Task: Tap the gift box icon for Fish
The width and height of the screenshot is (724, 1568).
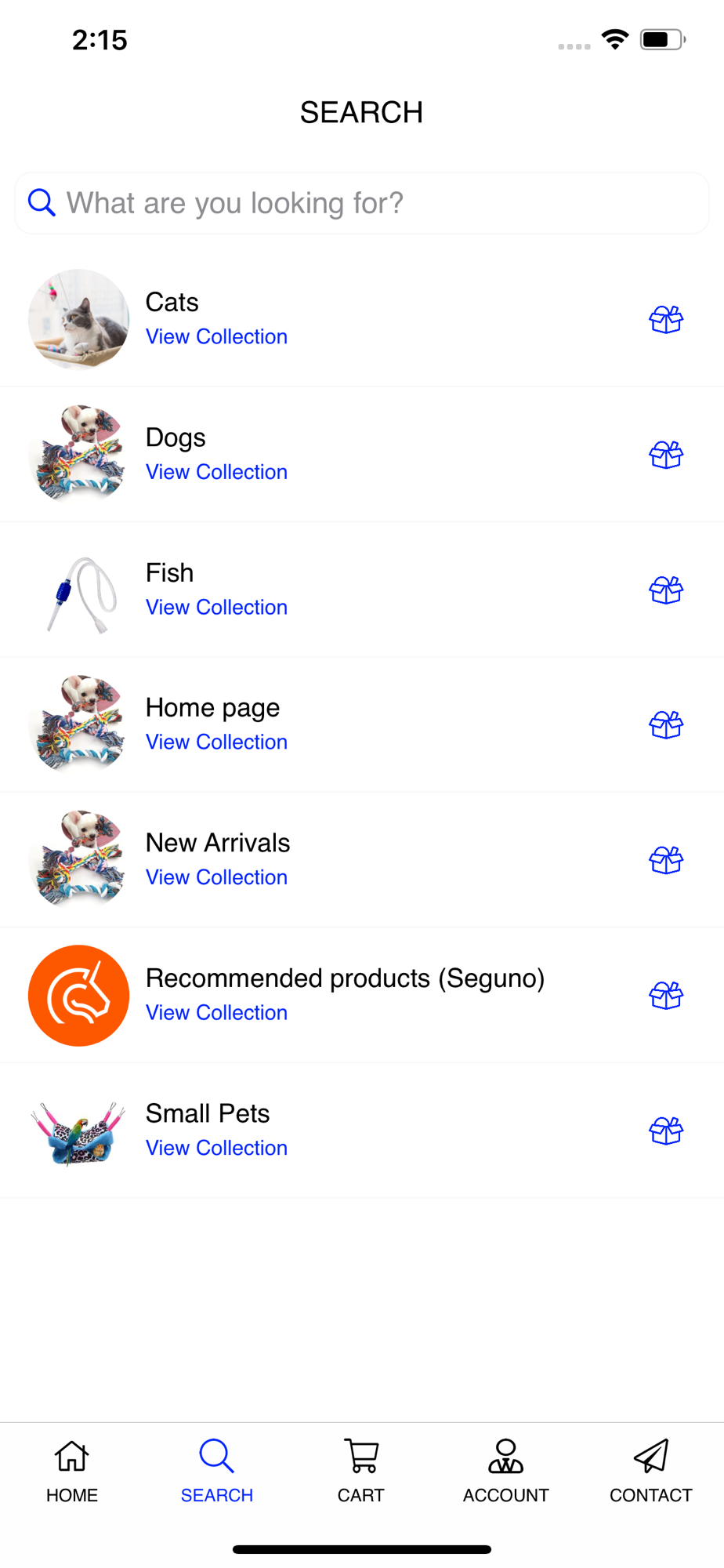Action: click(666, 590)
